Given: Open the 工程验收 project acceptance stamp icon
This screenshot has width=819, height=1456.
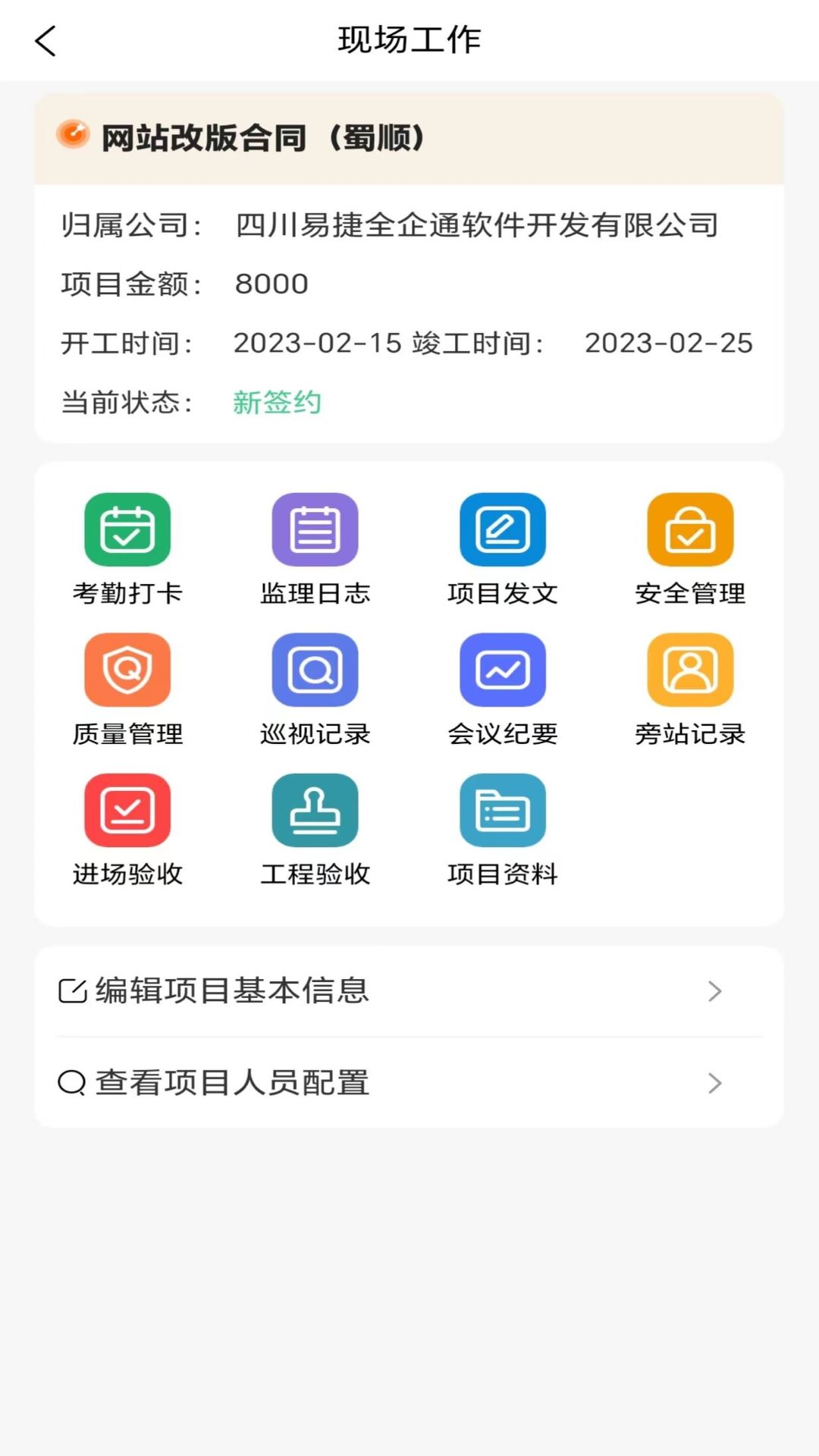Looking at the screenshot, I should (x=315, y=810).
